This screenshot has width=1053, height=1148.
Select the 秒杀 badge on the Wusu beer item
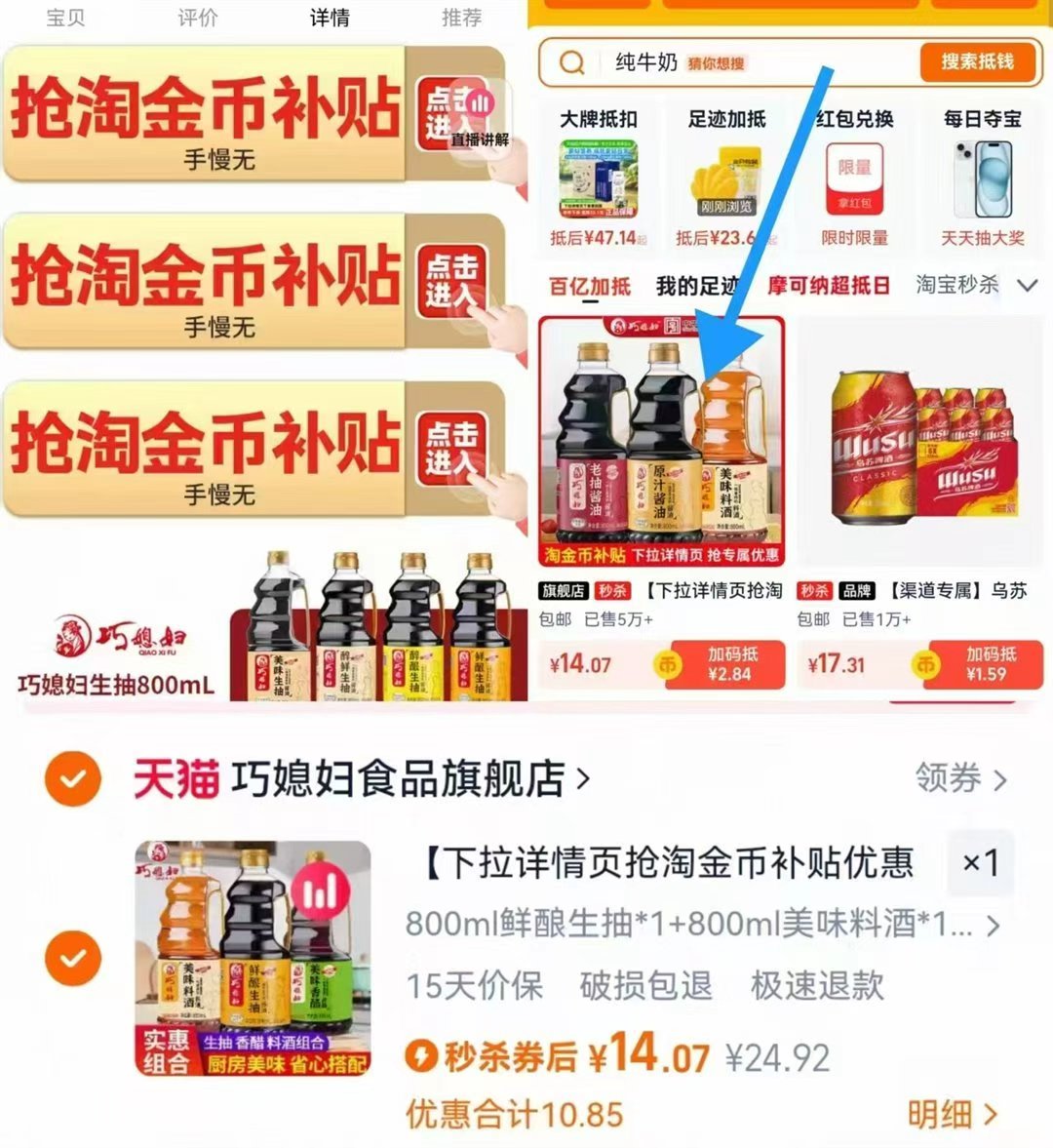point(812,589)
